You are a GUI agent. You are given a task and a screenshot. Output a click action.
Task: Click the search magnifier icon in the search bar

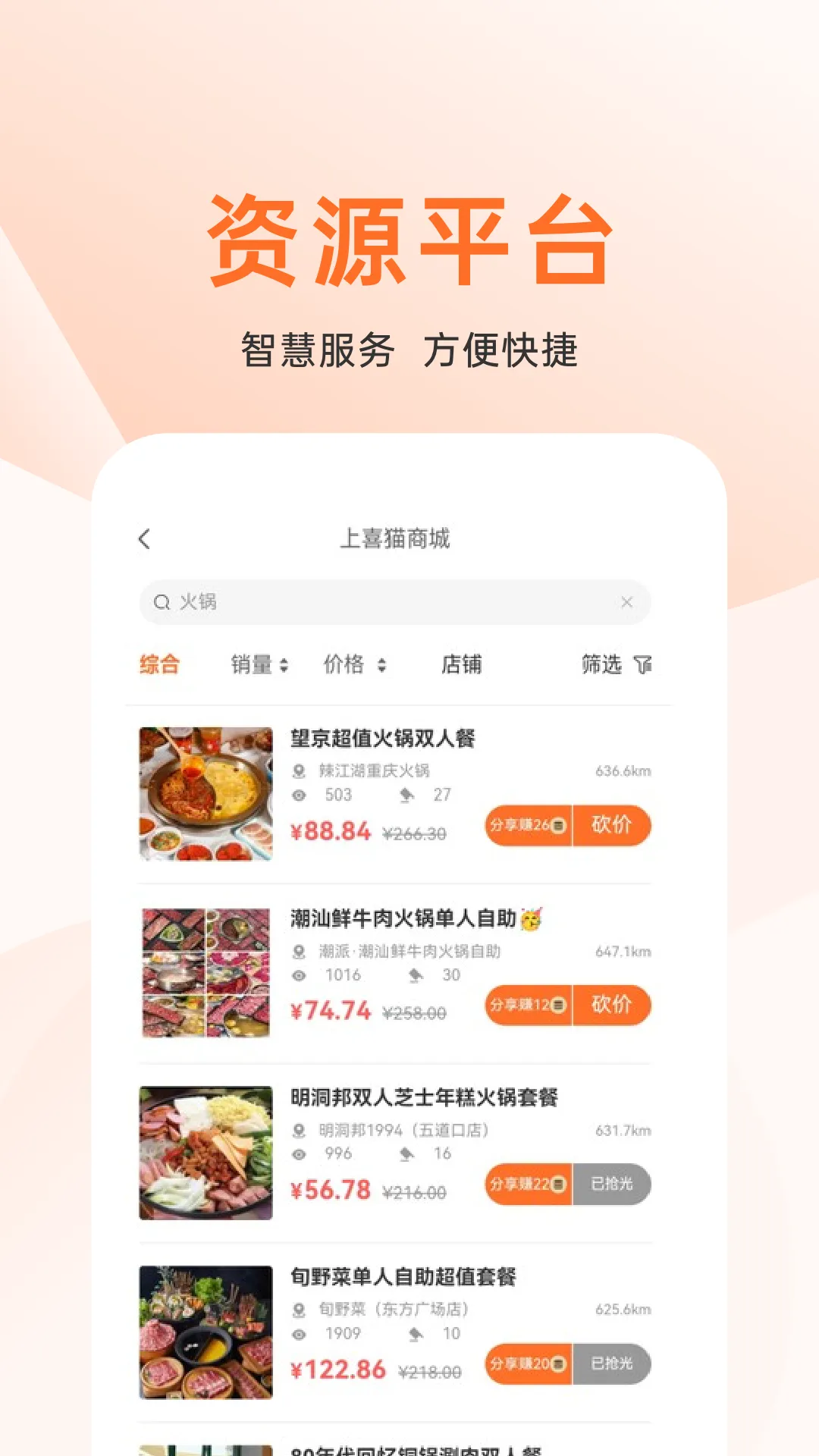[162, 602]
